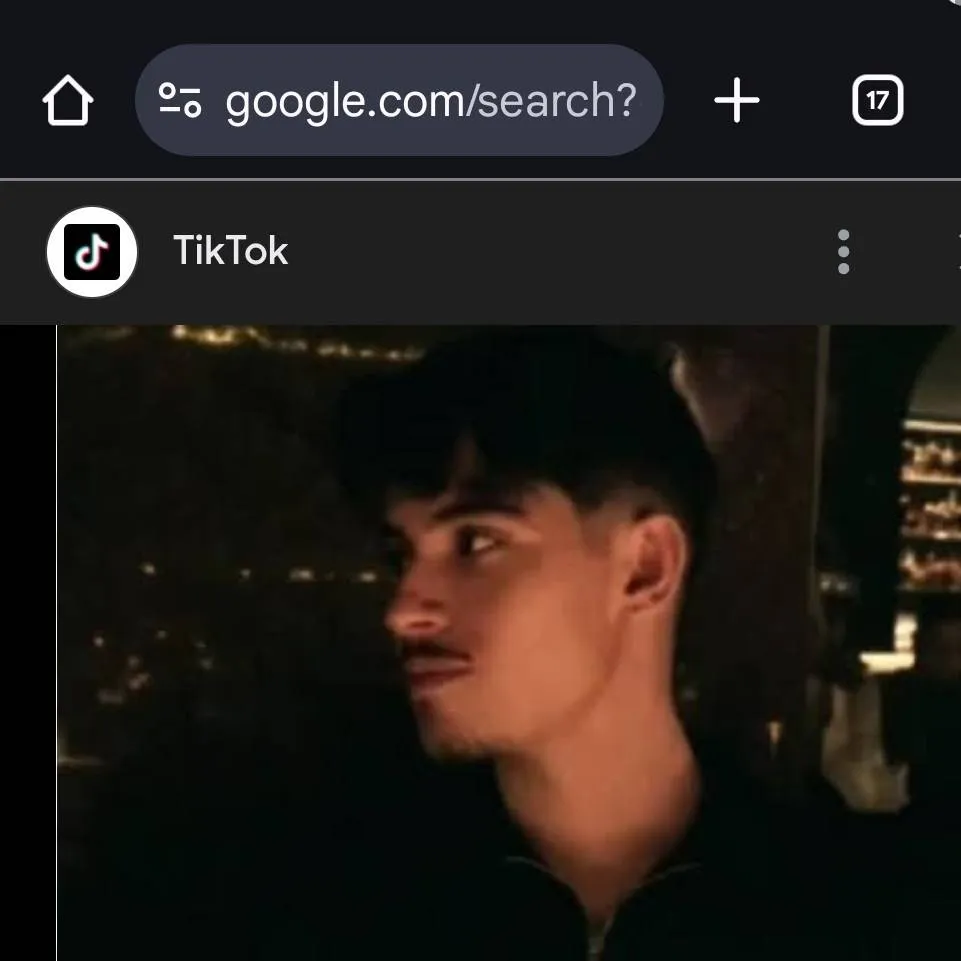Tap the google.com address bar

(430, 101)
